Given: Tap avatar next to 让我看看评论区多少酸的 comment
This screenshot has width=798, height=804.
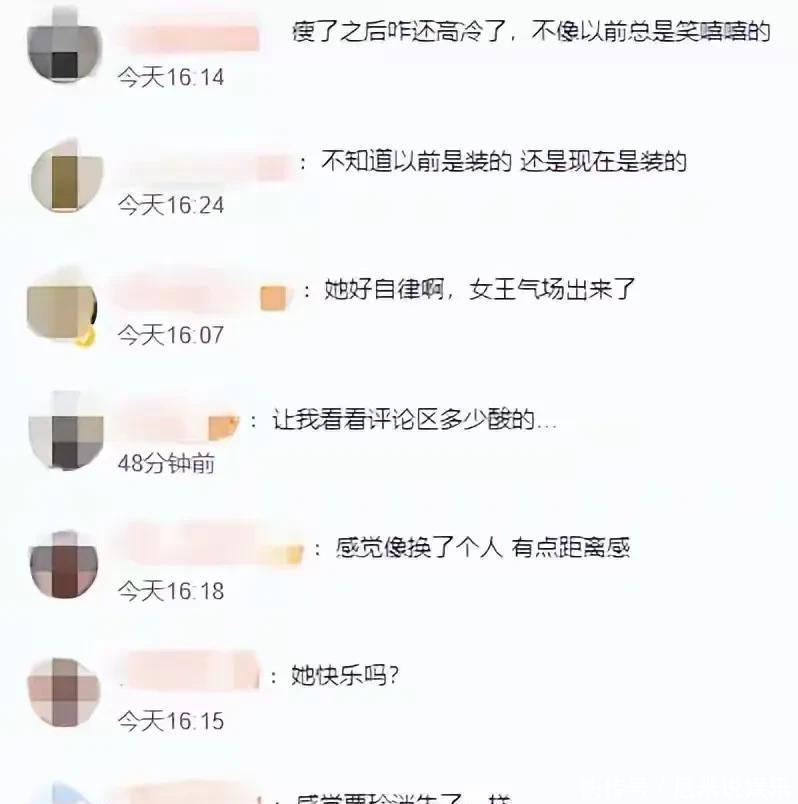Looking at the screenshot, I should pyautogui.click(x=66, y=431).
